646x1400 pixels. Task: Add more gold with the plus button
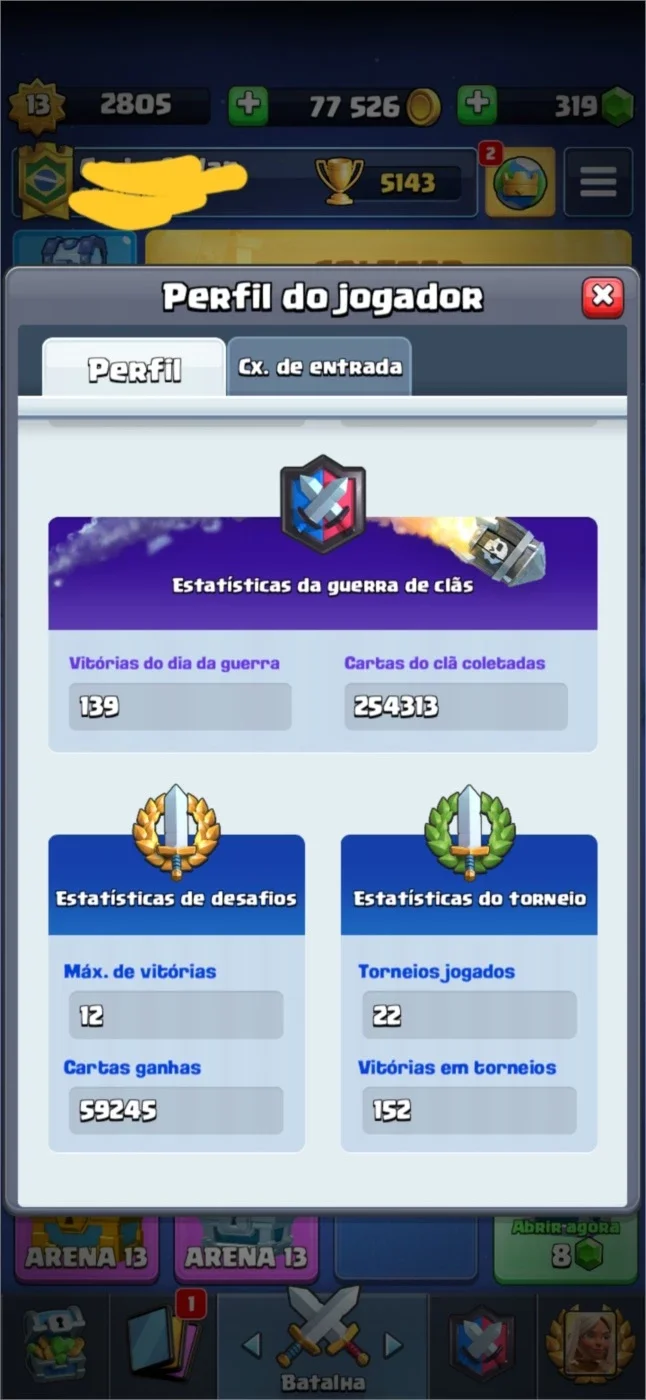247,105
